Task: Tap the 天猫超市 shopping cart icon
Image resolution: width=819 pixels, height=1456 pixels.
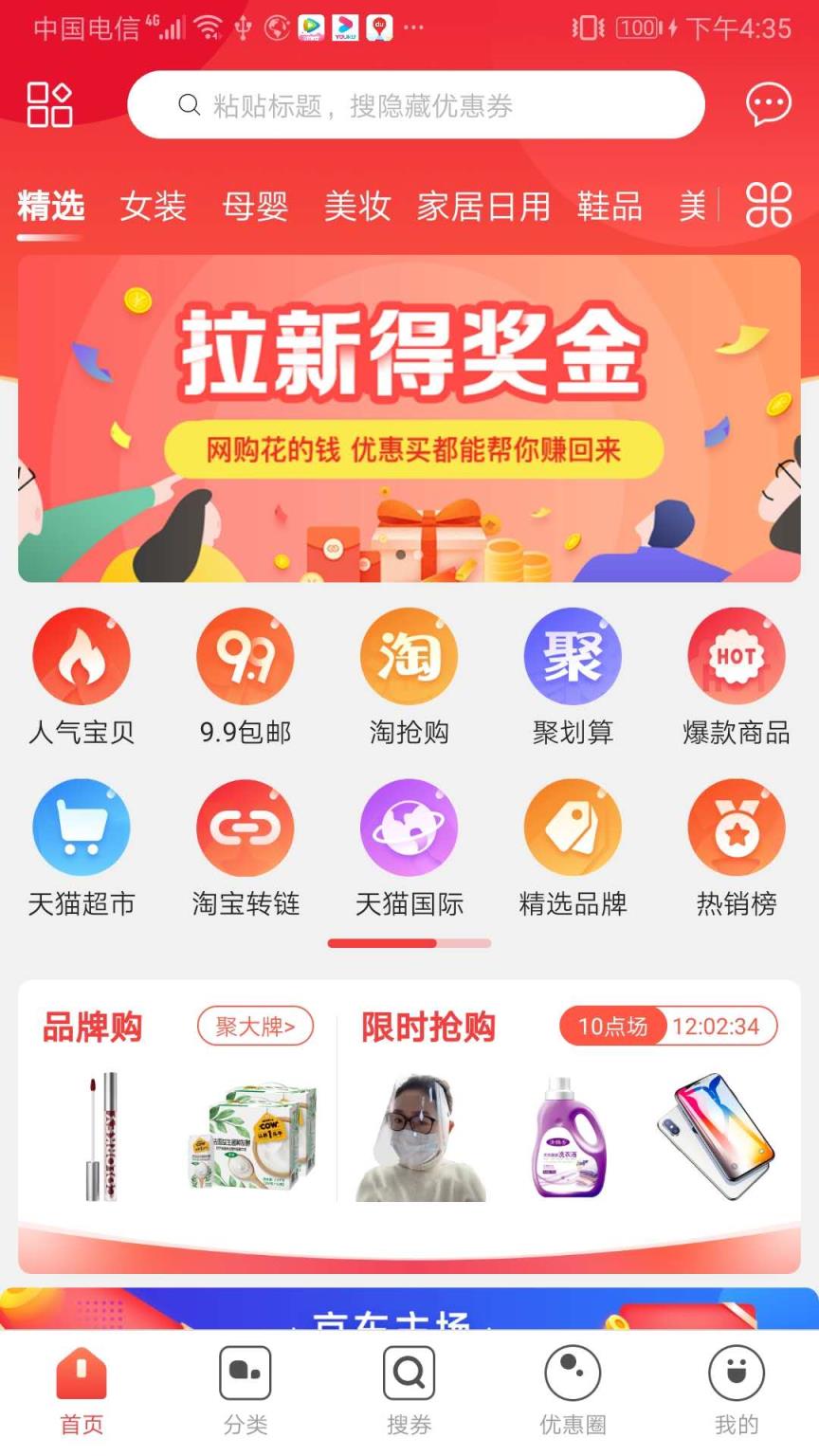Action: [x=82, y=827]
